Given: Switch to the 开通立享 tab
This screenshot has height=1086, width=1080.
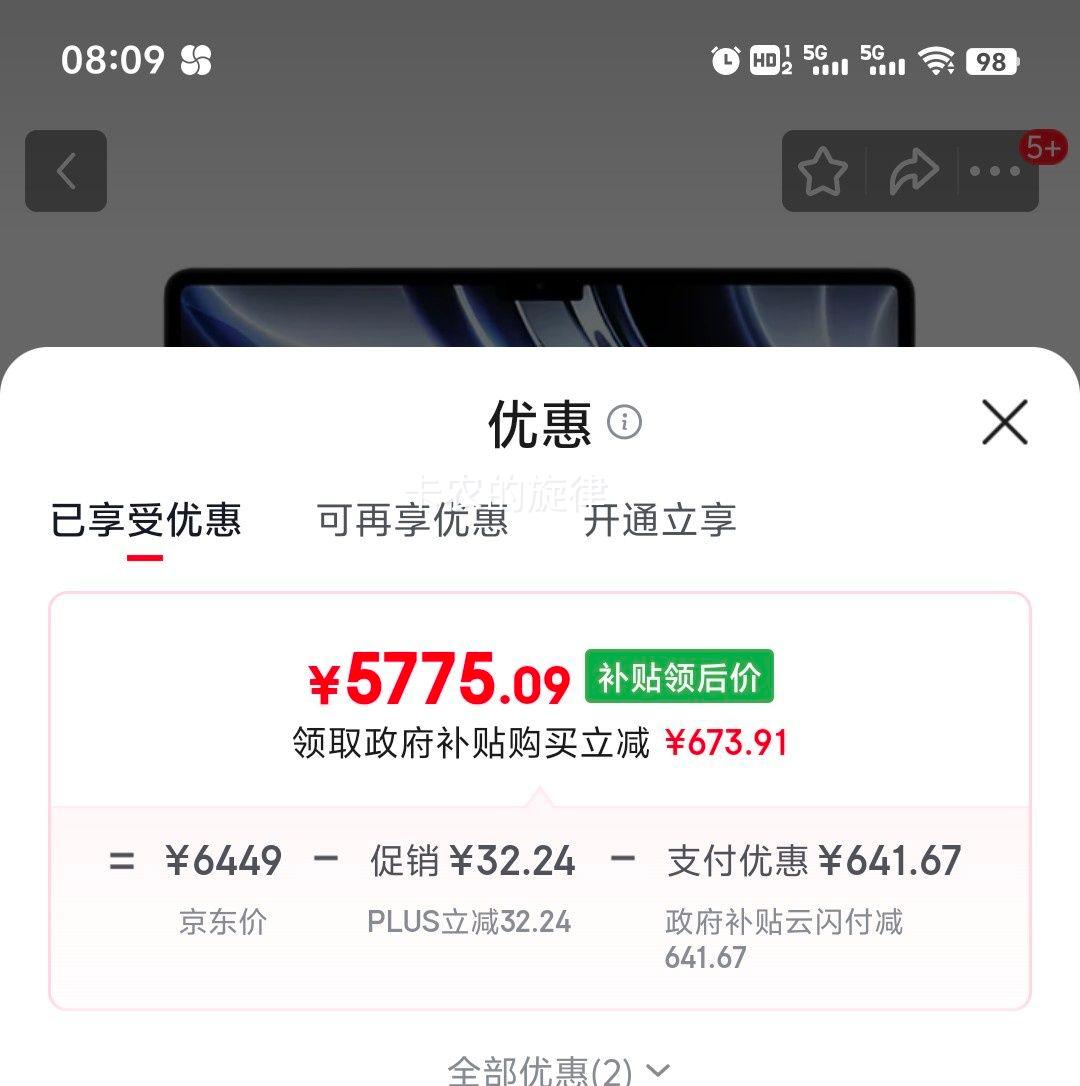Looking at the screenshot, I should click(x=661, y=521).
